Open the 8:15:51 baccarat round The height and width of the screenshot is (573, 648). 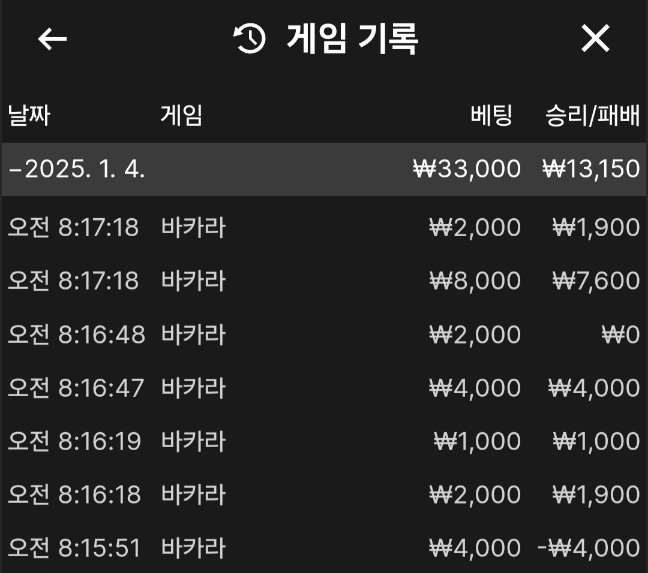tap(323, 547)
